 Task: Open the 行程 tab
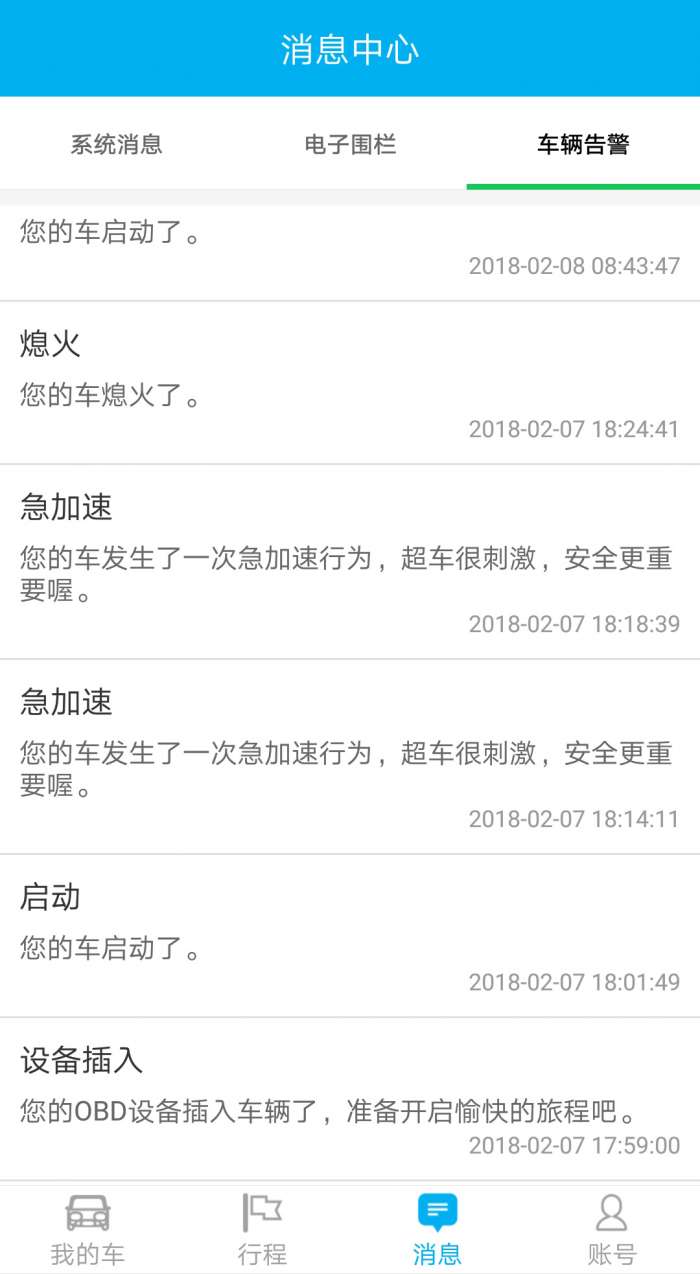[x=262, y=1229]
